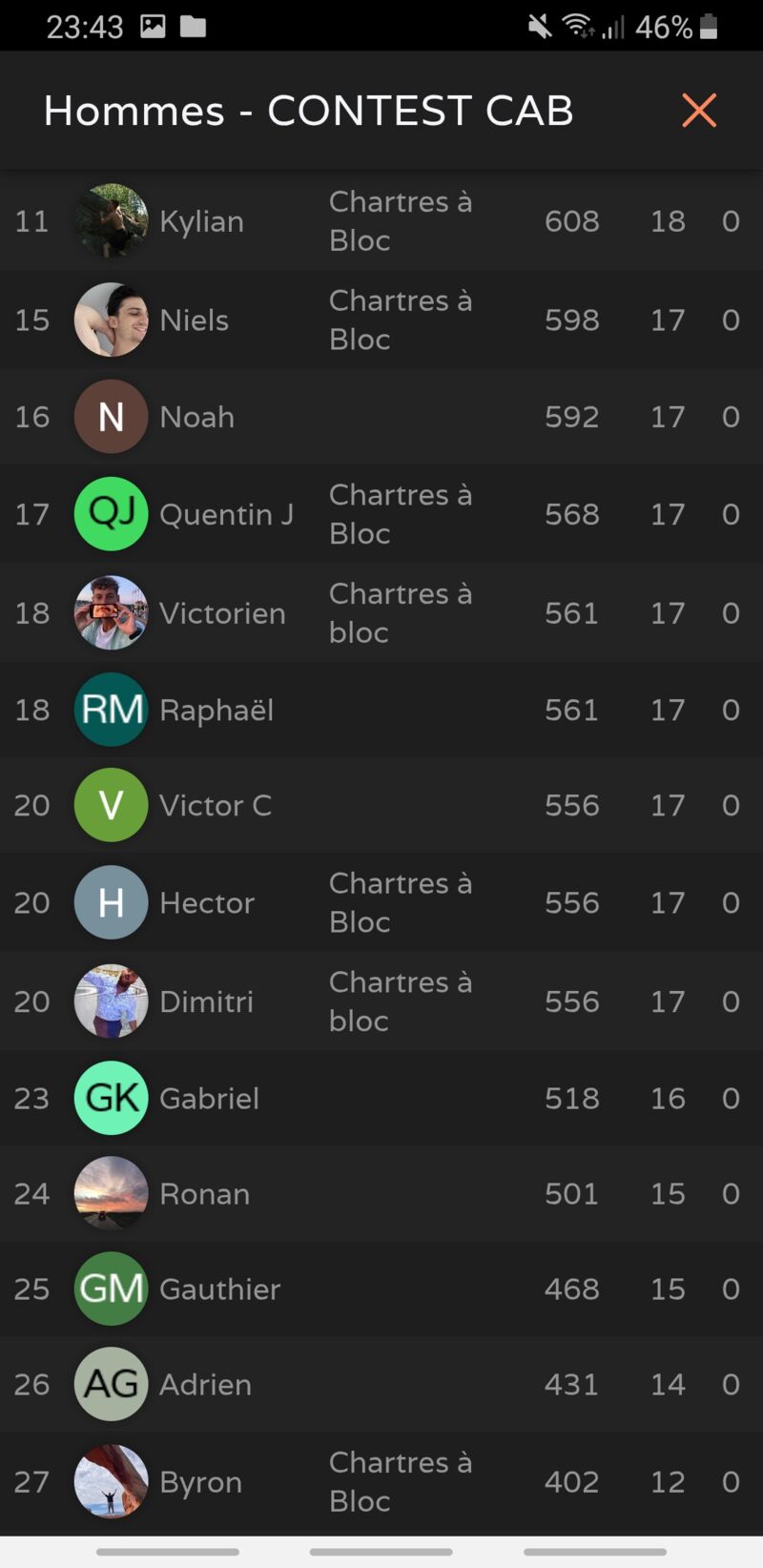This screenshot has width=763, height=1568.
Task: Open Gabriel's entry at rank 23
Action: (x=381, y=1098)
